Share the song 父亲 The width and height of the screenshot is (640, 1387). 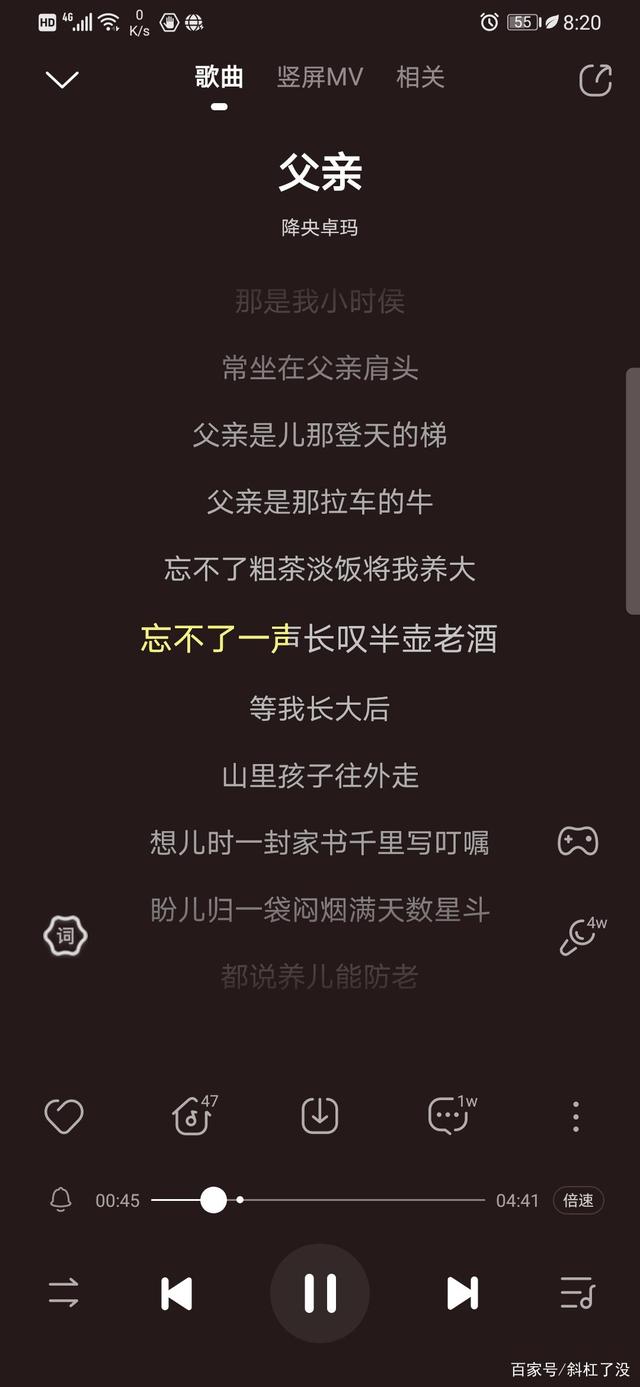596,80
